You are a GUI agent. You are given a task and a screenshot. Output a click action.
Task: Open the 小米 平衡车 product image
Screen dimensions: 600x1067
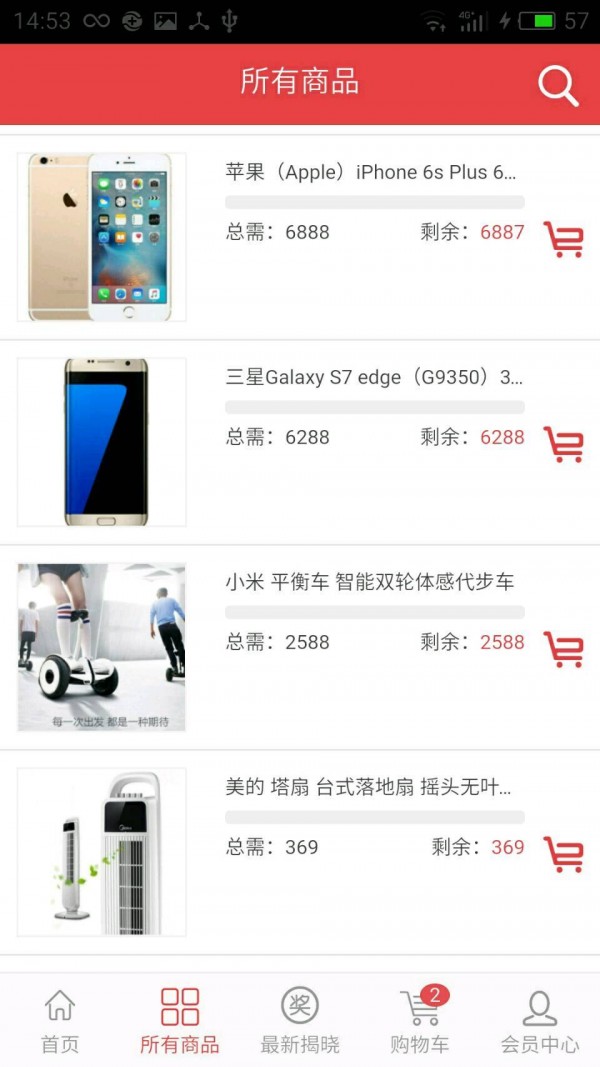(102, 647)
